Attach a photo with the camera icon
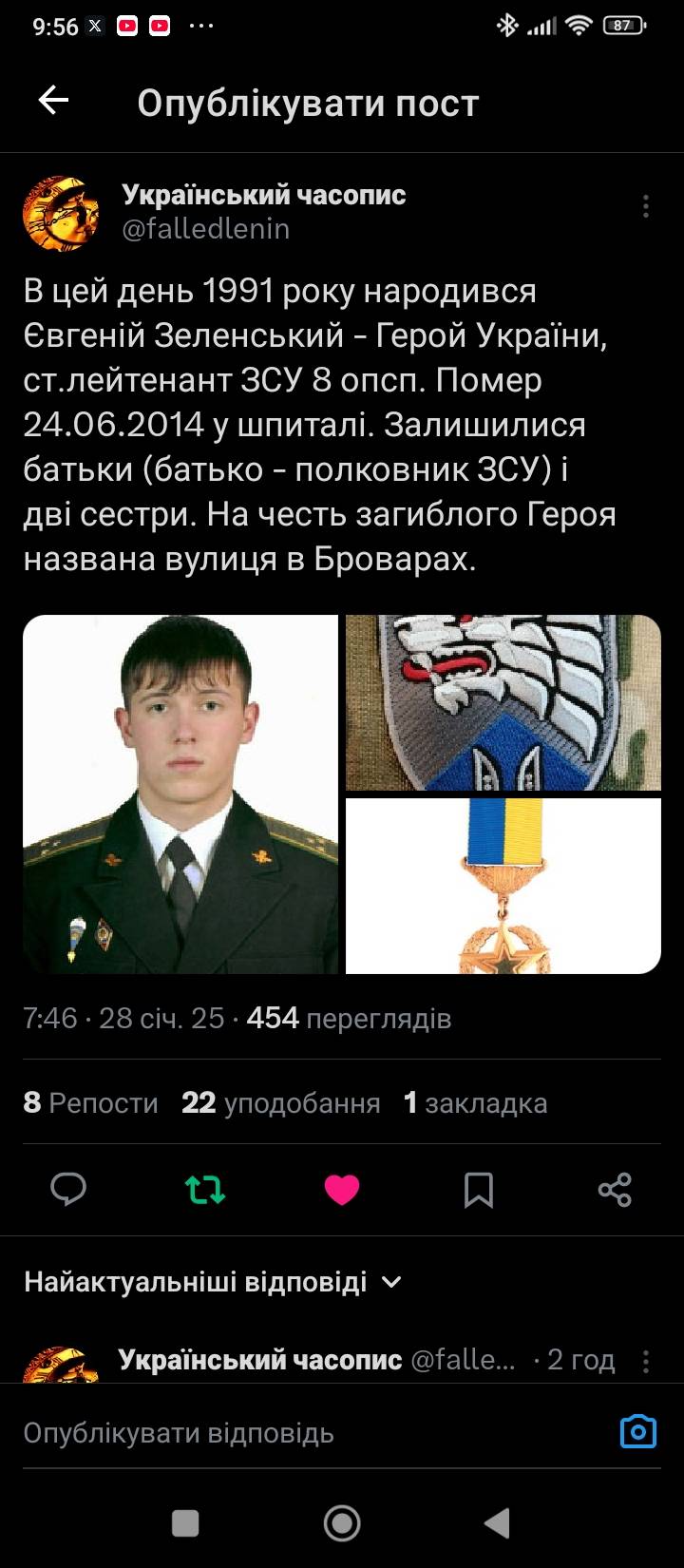 tap(637, 1431)
